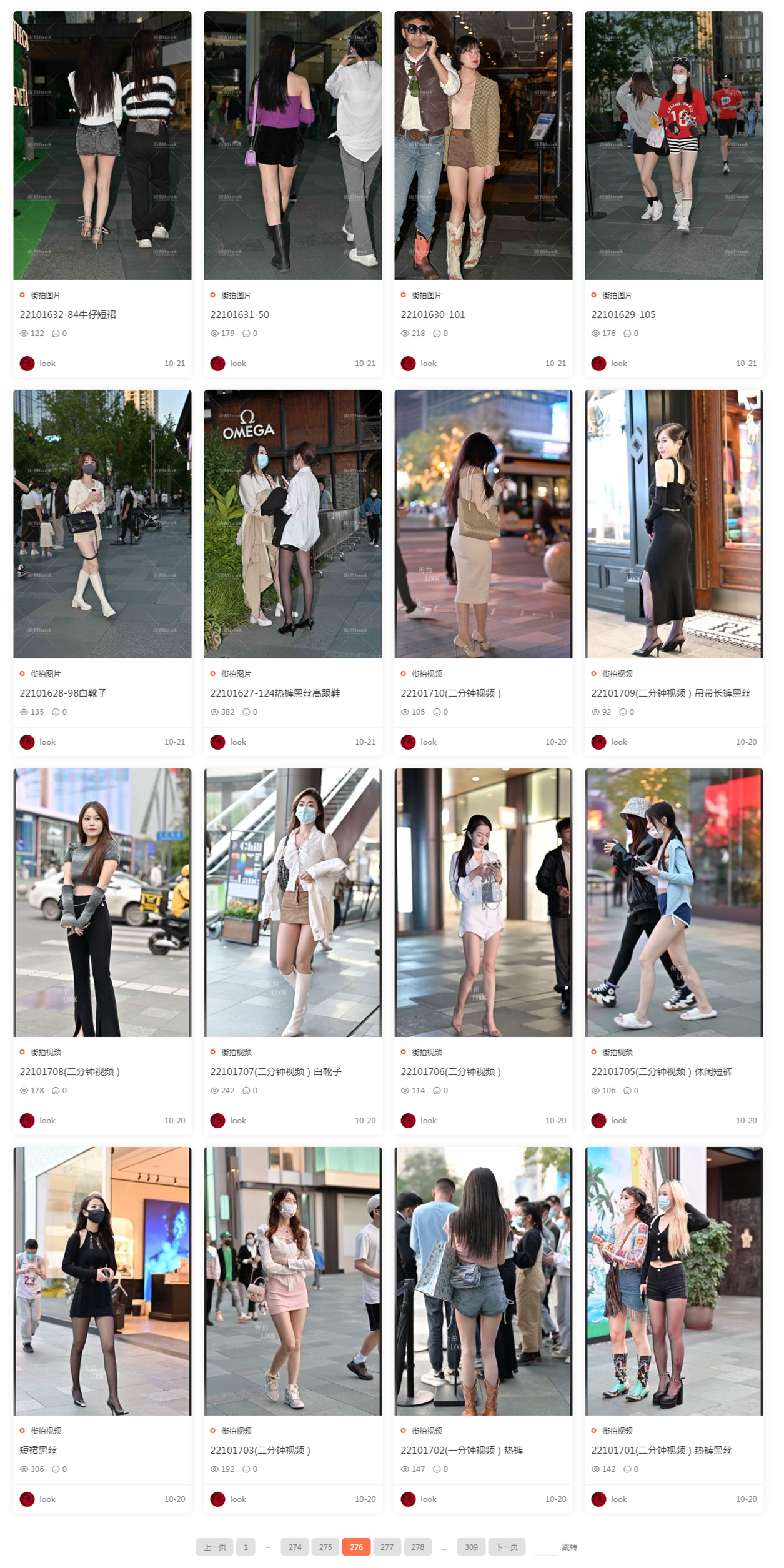
Task: Open post 22101632-84牛仔短裙
Action: [67, 314]
